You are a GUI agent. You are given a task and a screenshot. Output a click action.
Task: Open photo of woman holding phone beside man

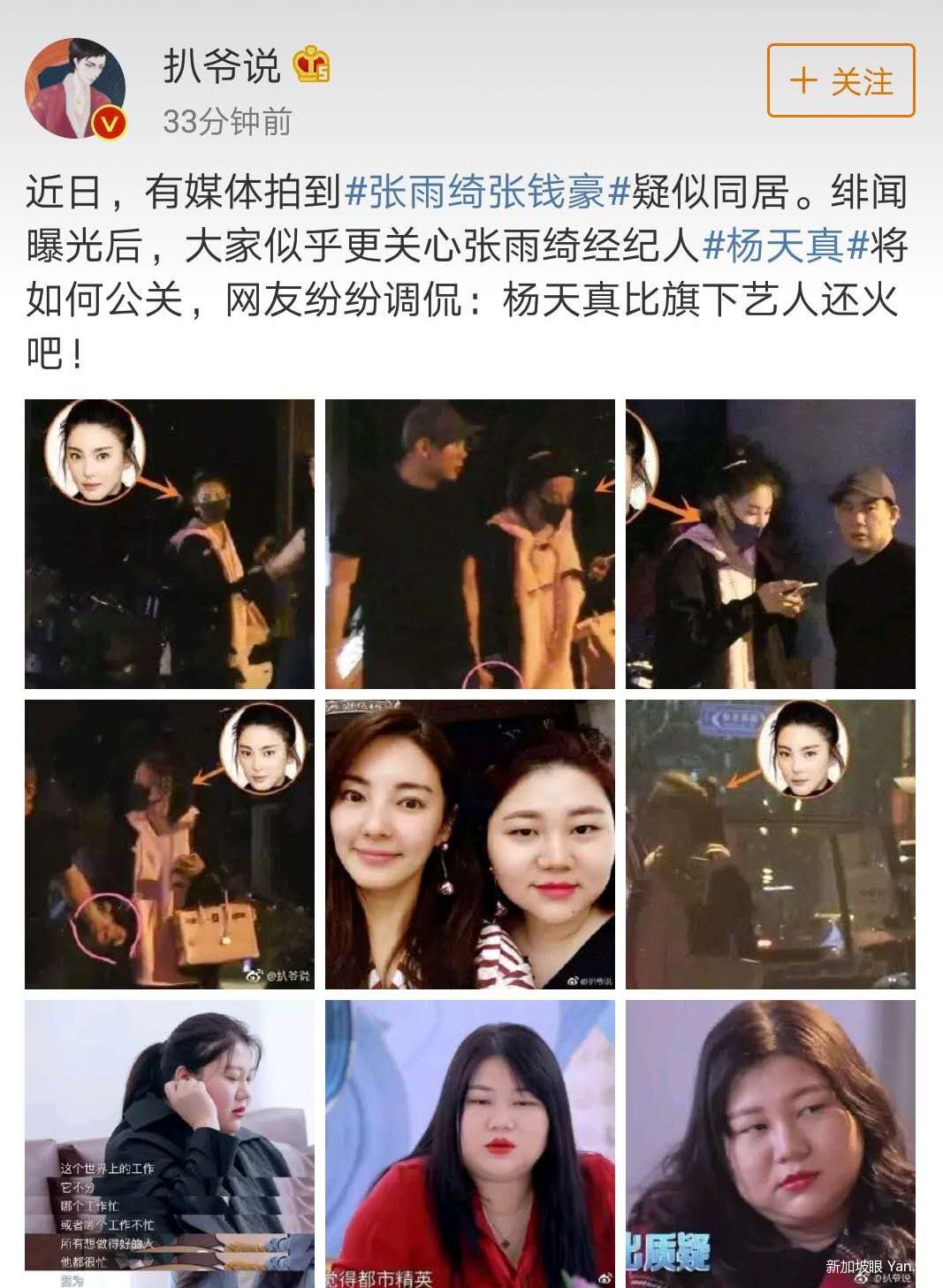click(771, 544)
